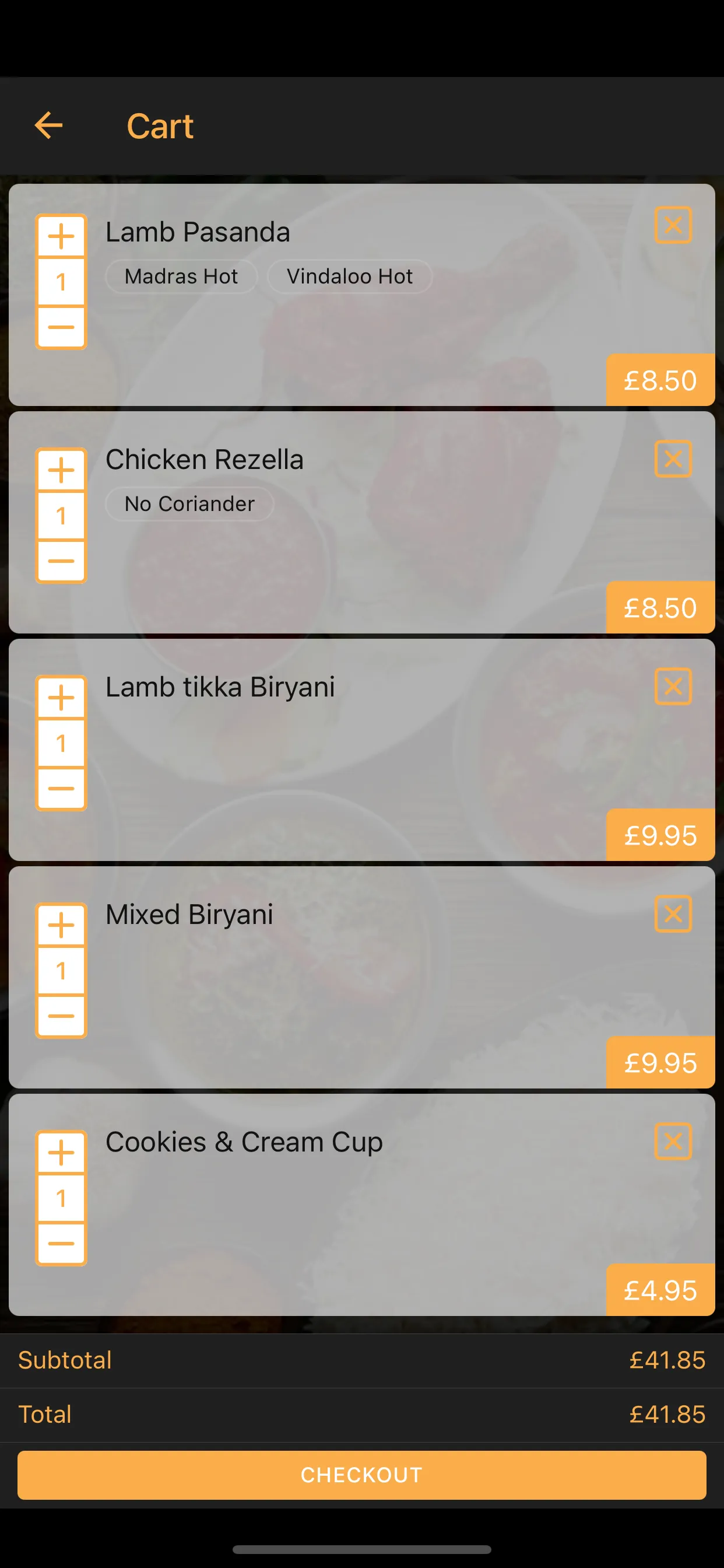Select the Madras Hot option tag
The height and width of the screenshot is (1568, 724).
(181, 276)
